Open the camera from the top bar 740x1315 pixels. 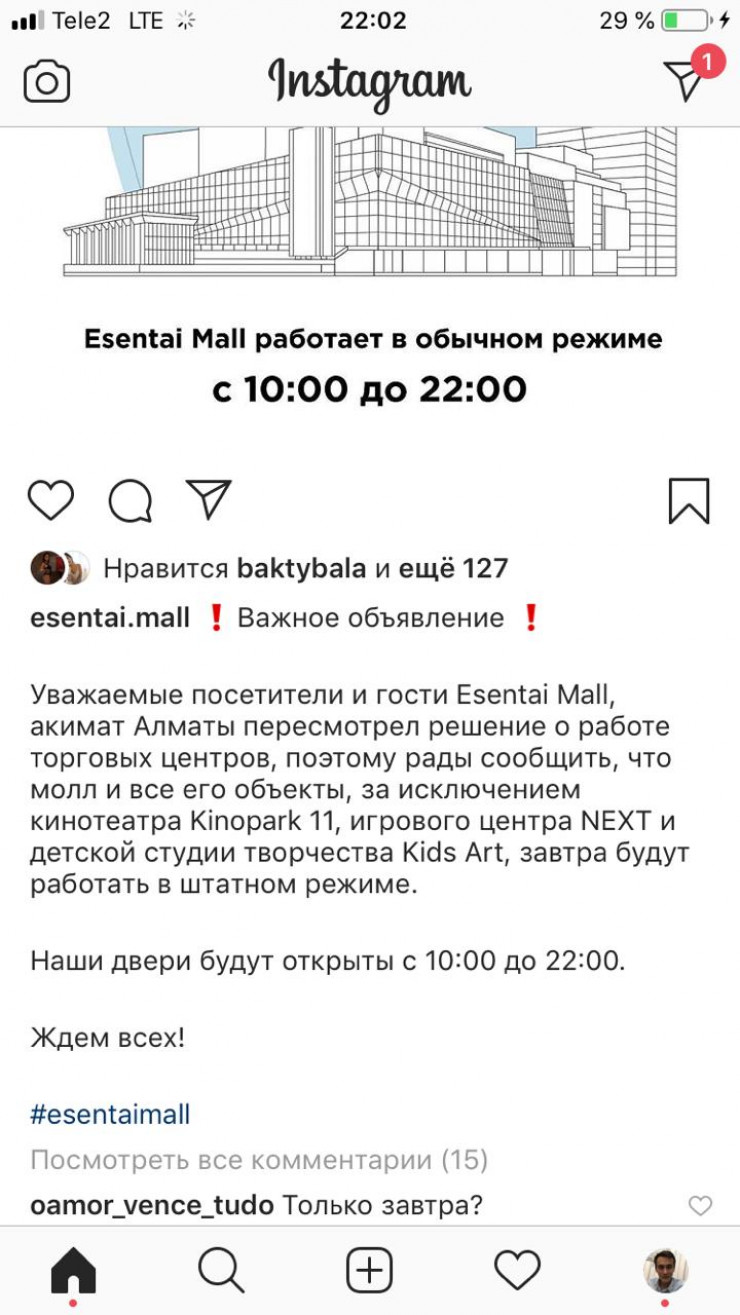[x=46, y=81]
